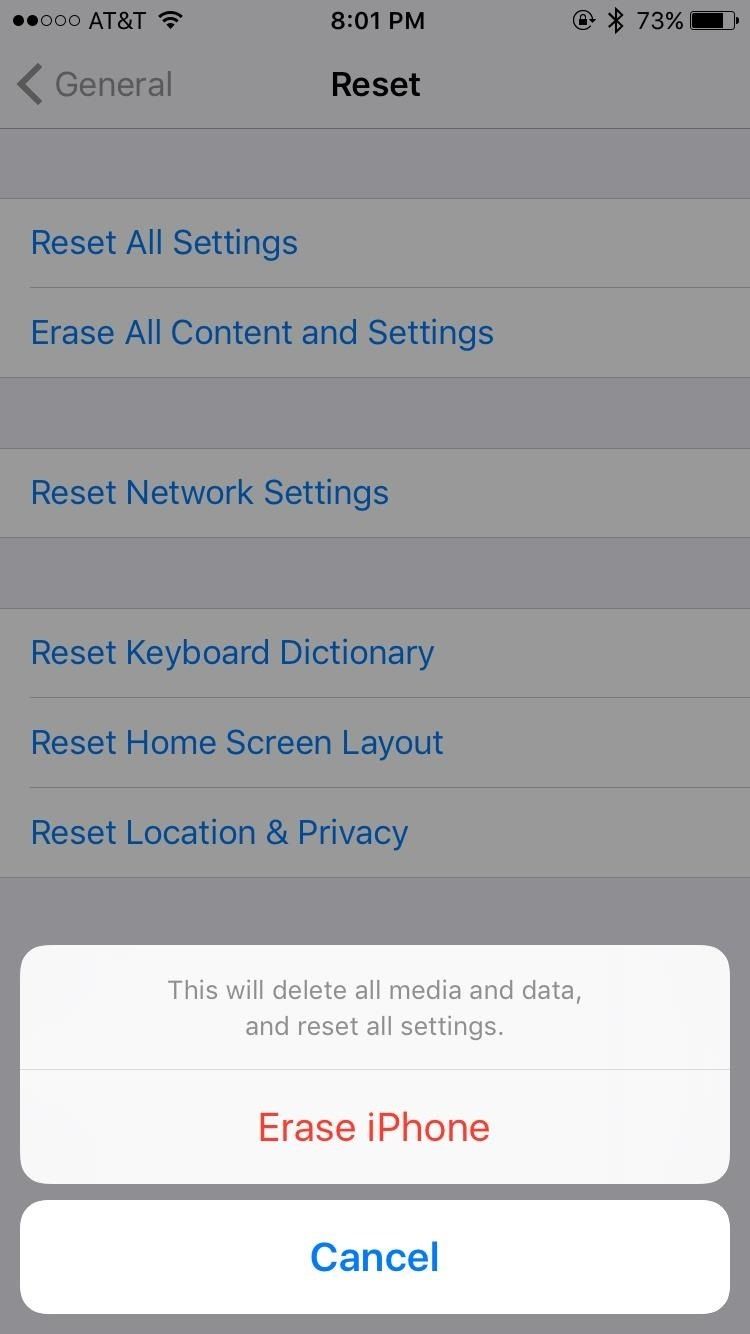The image size is (750, 1334).
Task: Tap the deletion warning message text
Action: (374, 1007)
